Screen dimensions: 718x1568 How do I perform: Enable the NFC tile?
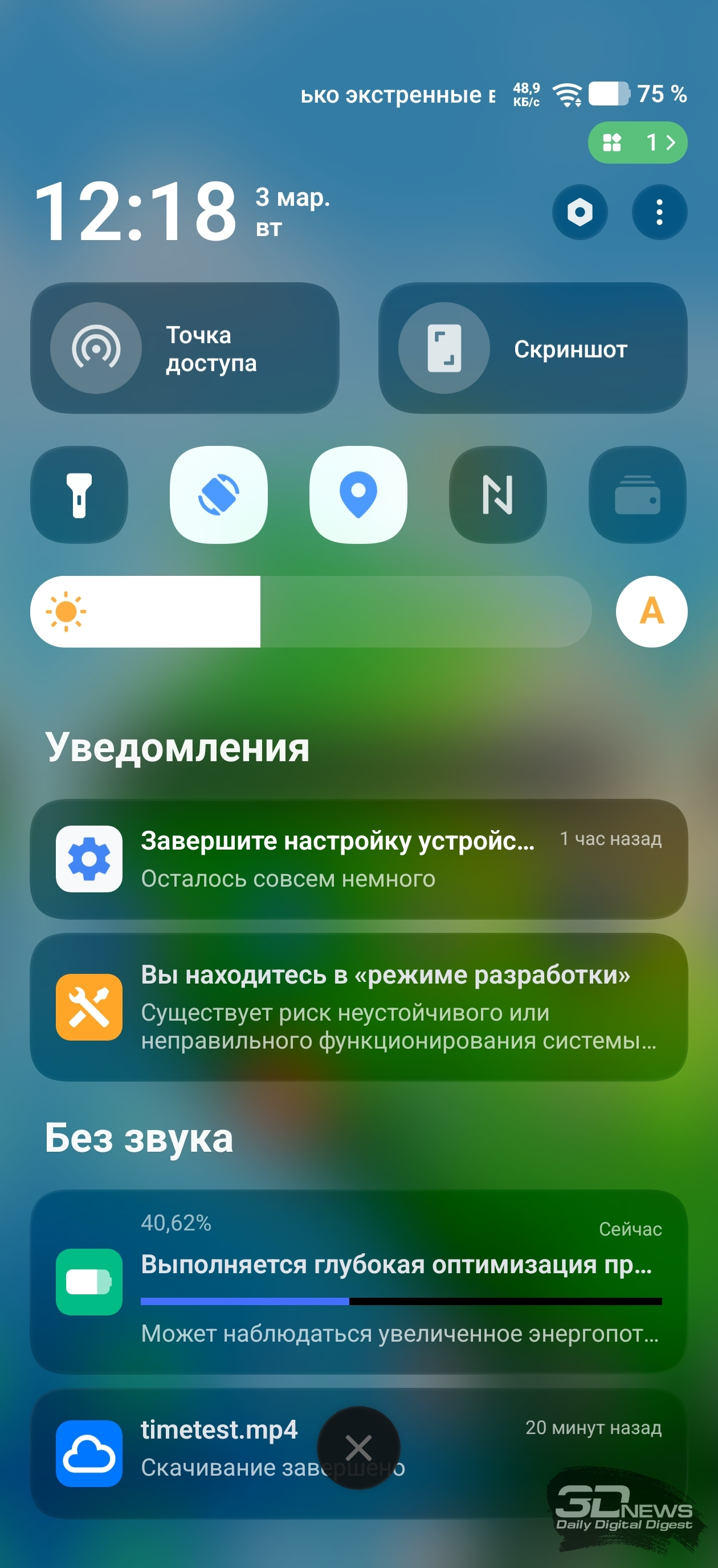[497, 495]
